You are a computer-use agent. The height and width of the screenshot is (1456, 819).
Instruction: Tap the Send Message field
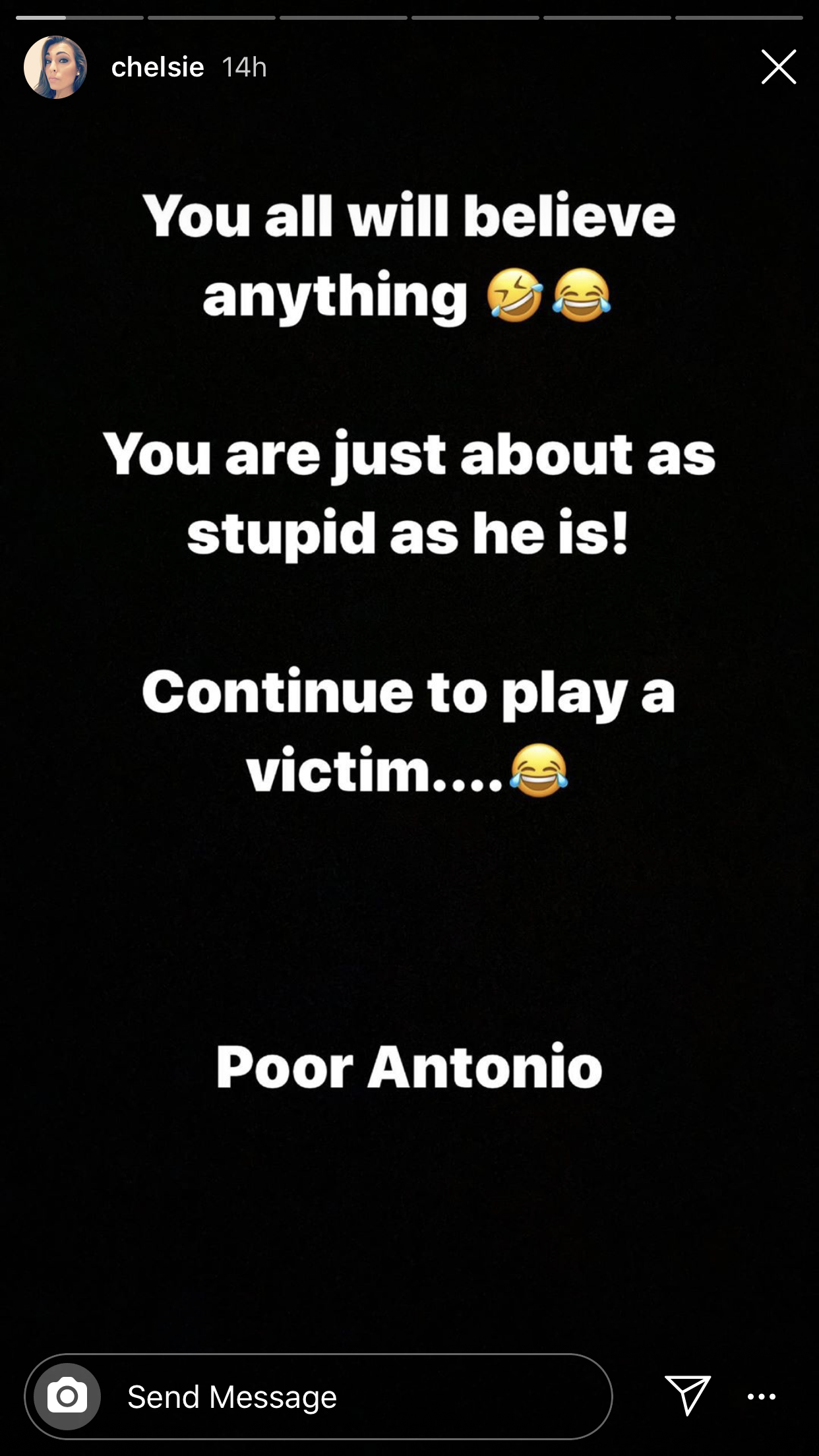(x=356, y=1397)
